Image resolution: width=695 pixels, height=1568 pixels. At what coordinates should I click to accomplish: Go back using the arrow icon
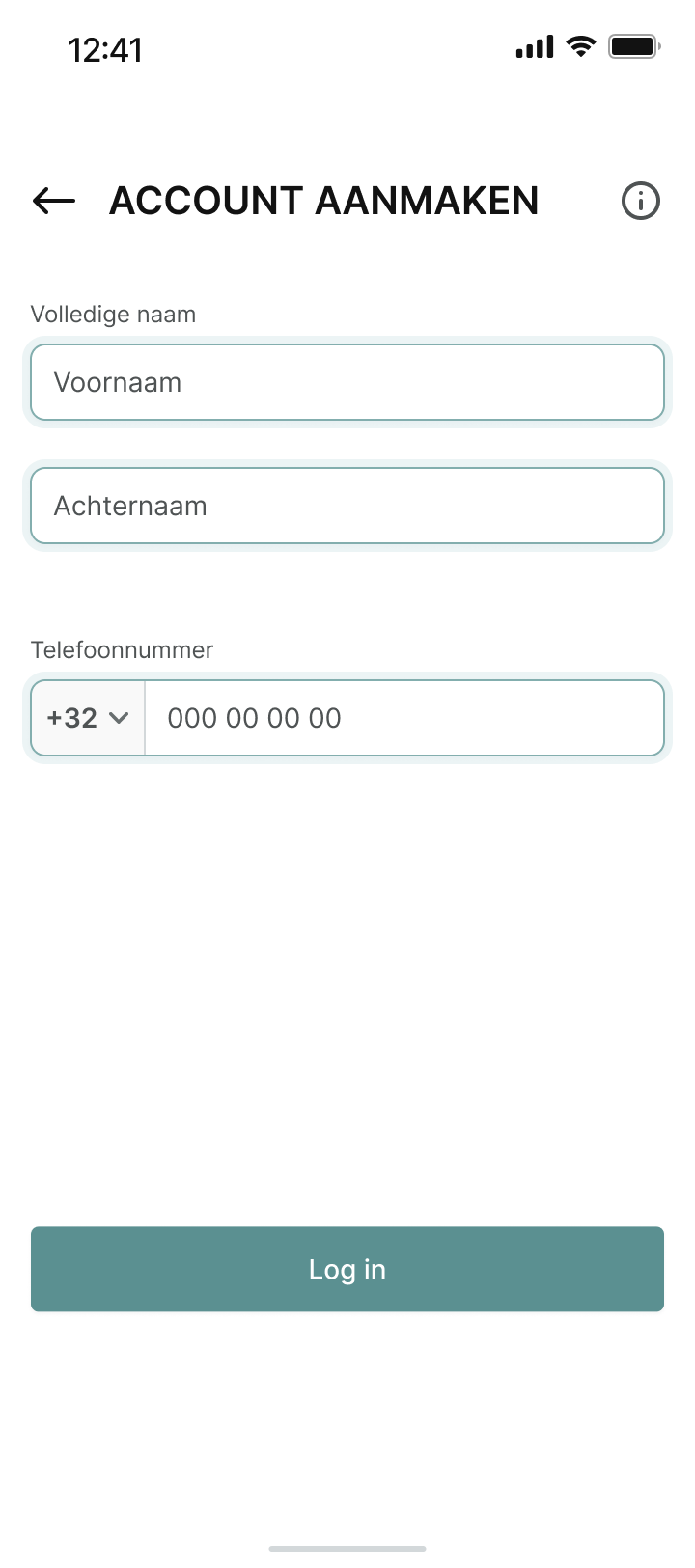(x=54, y=201)
